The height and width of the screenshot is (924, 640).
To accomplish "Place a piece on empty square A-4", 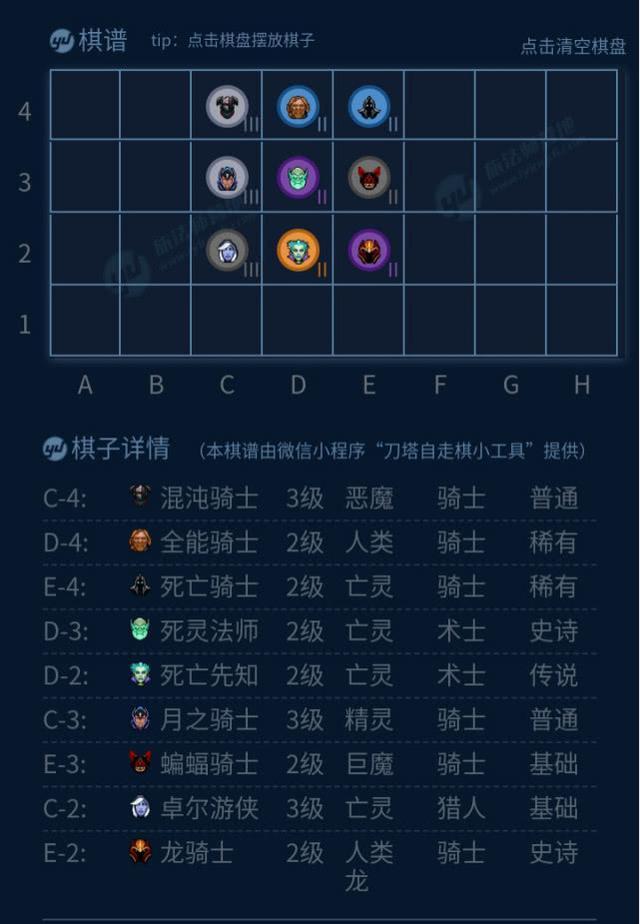I will point(85,106).
